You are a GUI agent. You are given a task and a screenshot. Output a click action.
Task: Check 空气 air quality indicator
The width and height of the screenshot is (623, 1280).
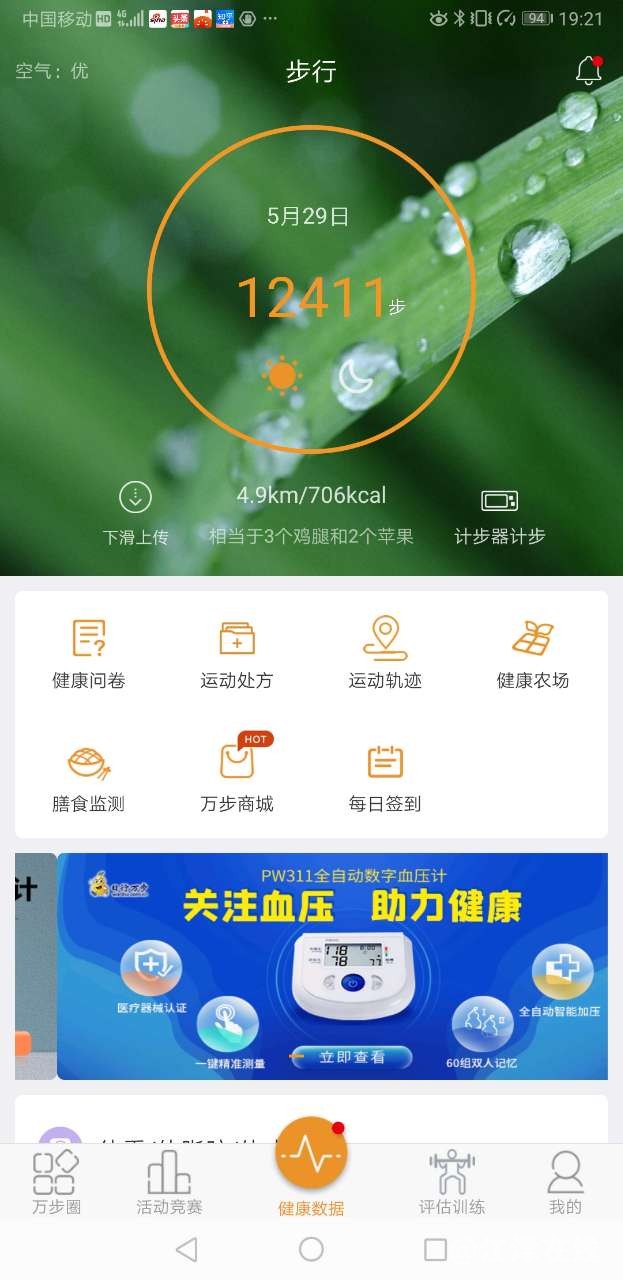pyautogui.click(x=52, y=71)
